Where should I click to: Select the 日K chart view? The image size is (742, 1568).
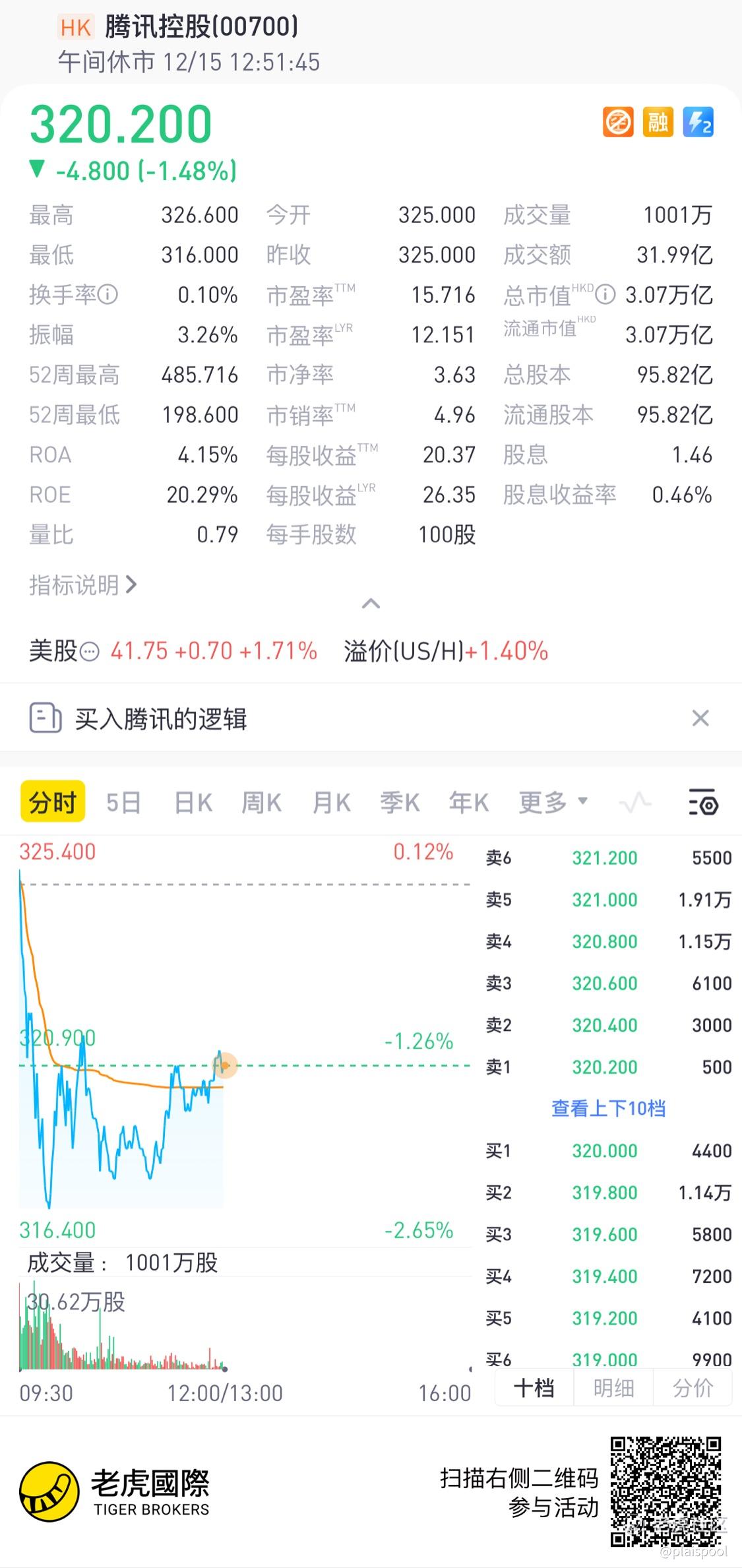[193, 803]
